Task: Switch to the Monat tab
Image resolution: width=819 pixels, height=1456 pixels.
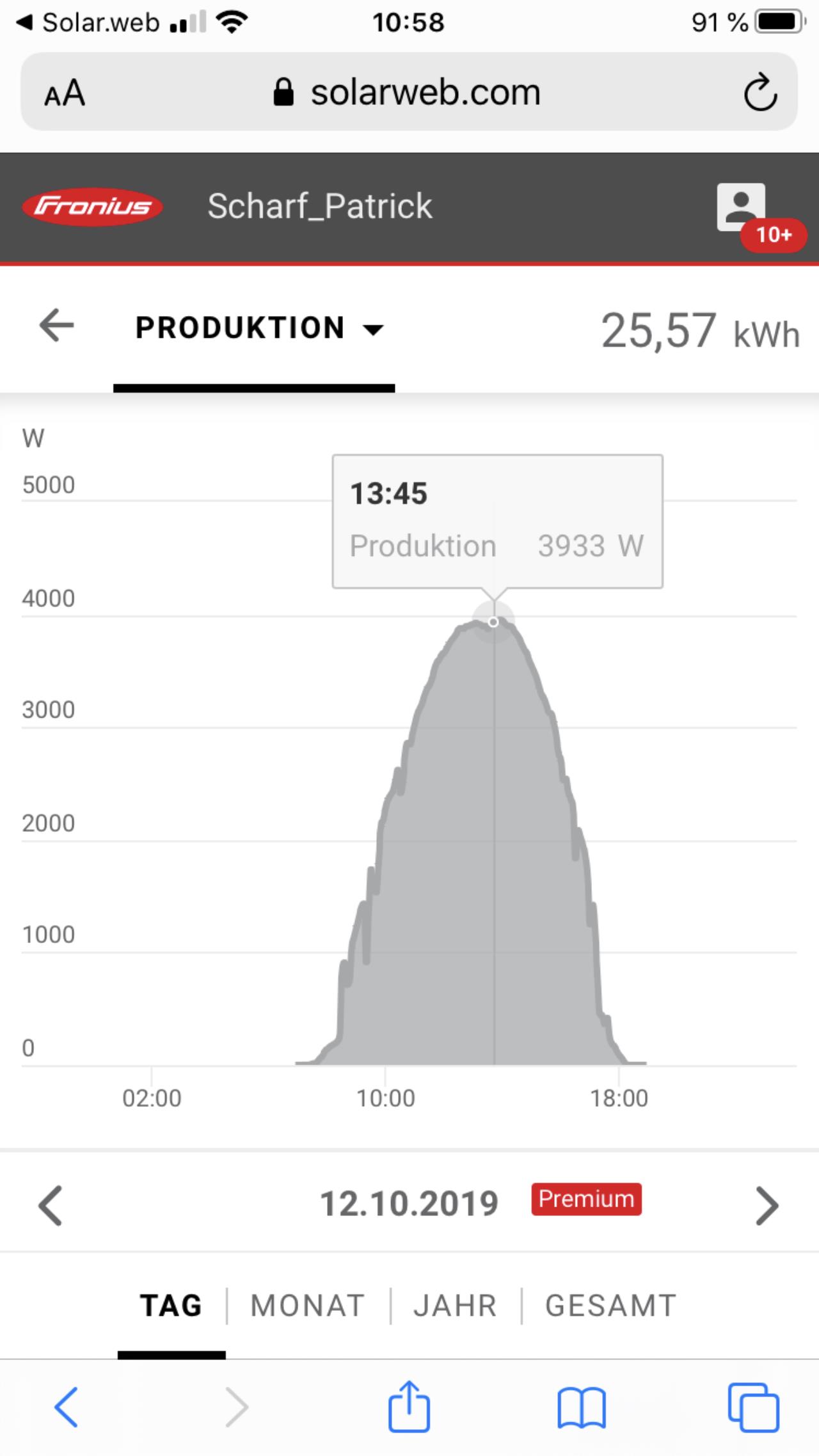Action: point(308,1306)
